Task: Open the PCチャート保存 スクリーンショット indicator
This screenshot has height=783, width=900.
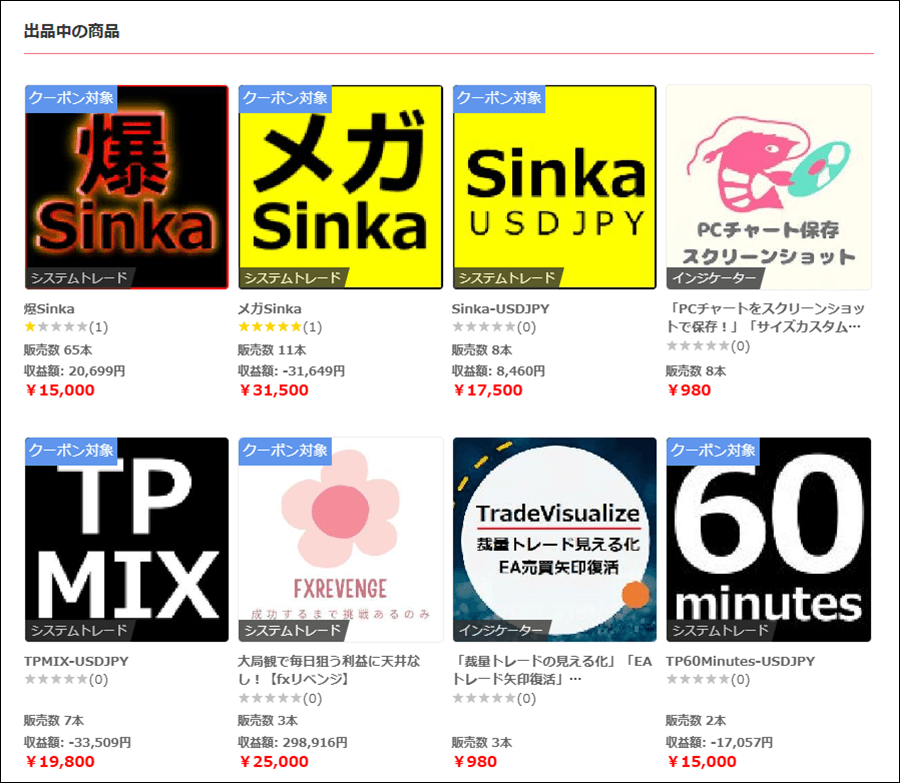Action: (768, 187)
